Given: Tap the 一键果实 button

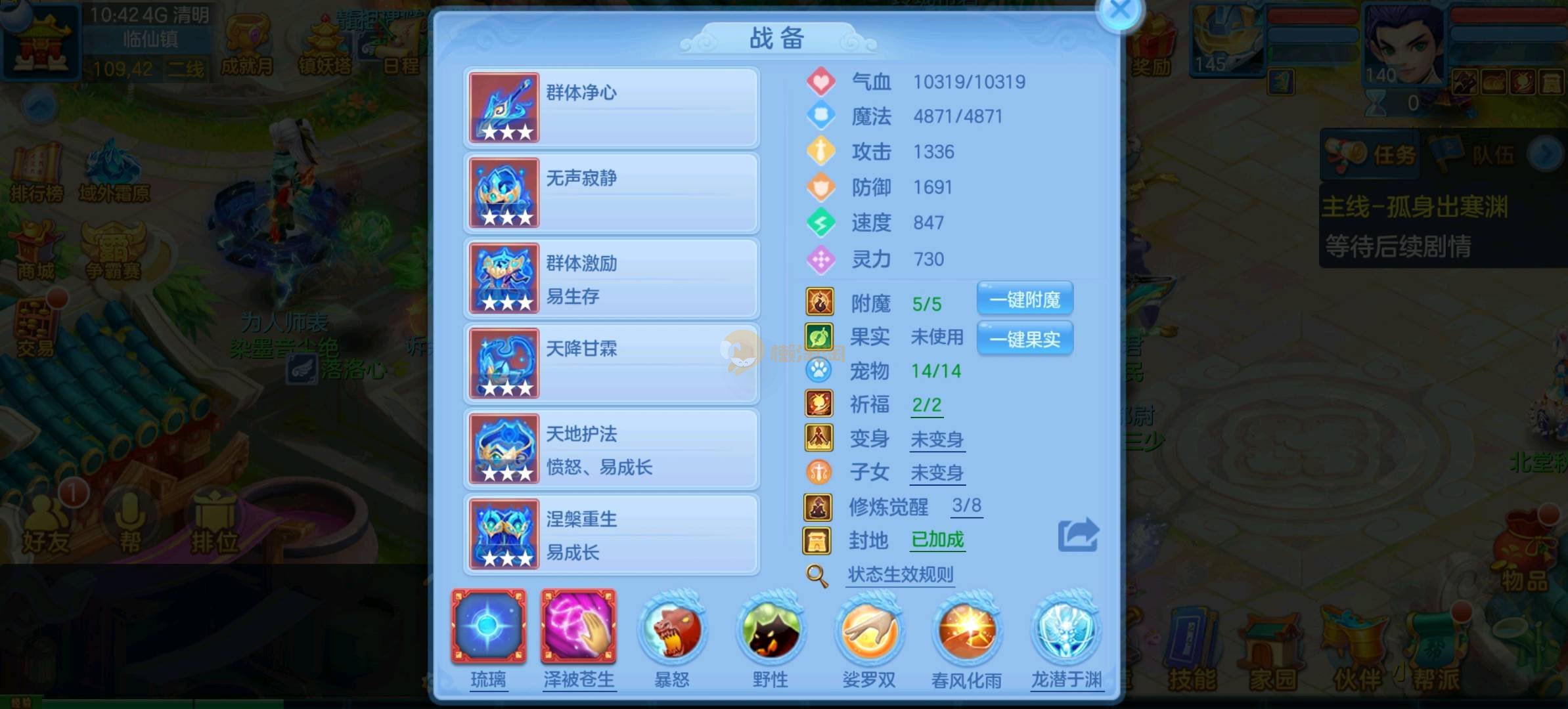Looking at the screenshot, I should tap(1024, 339).
